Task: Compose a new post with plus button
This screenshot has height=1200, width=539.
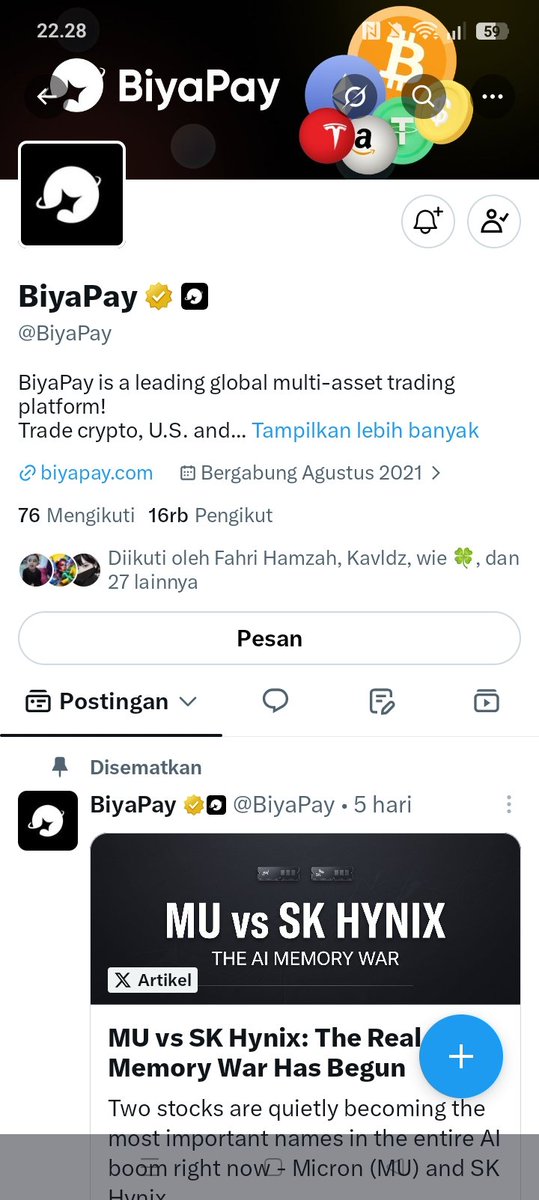Action: pos(460,1056)
